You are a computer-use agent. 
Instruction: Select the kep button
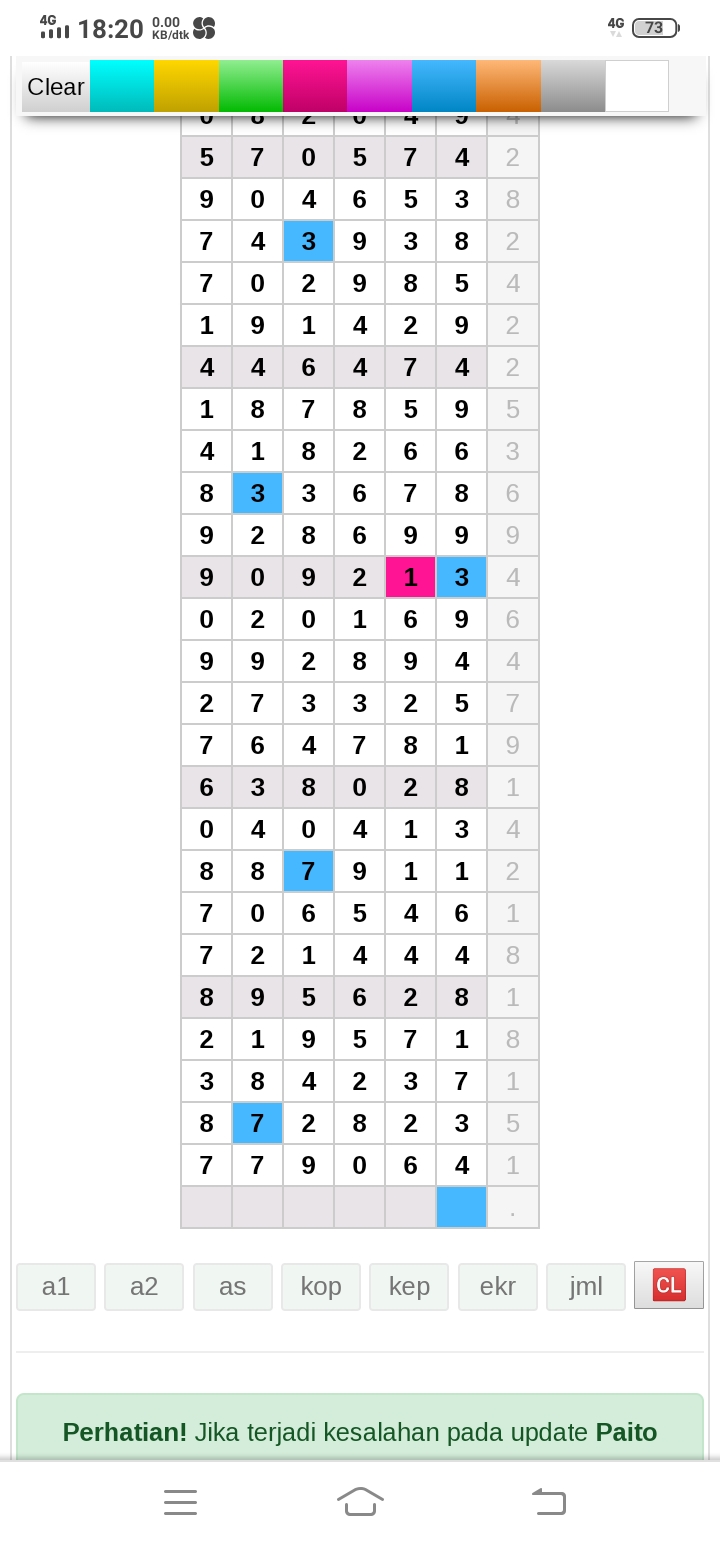409,1286
